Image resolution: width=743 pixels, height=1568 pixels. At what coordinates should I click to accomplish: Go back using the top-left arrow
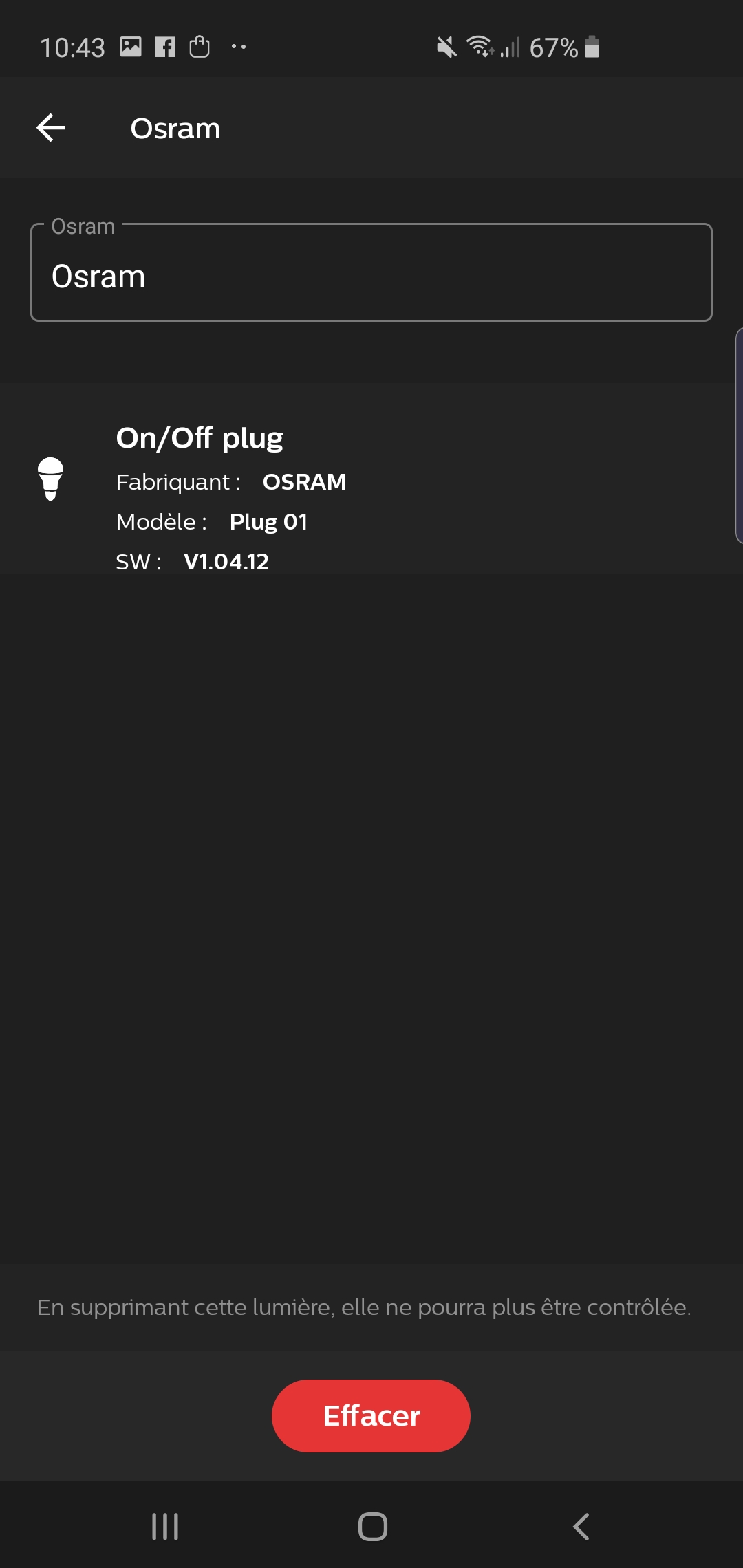pyautogui.click(x=51, y=128)
